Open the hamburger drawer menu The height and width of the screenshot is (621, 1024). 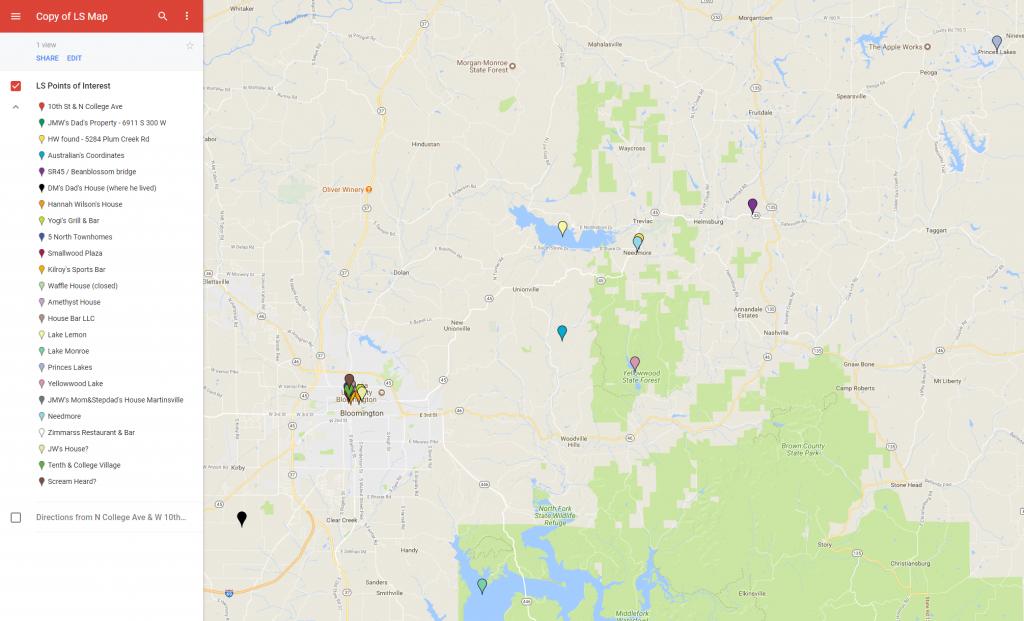pos(15,17)
